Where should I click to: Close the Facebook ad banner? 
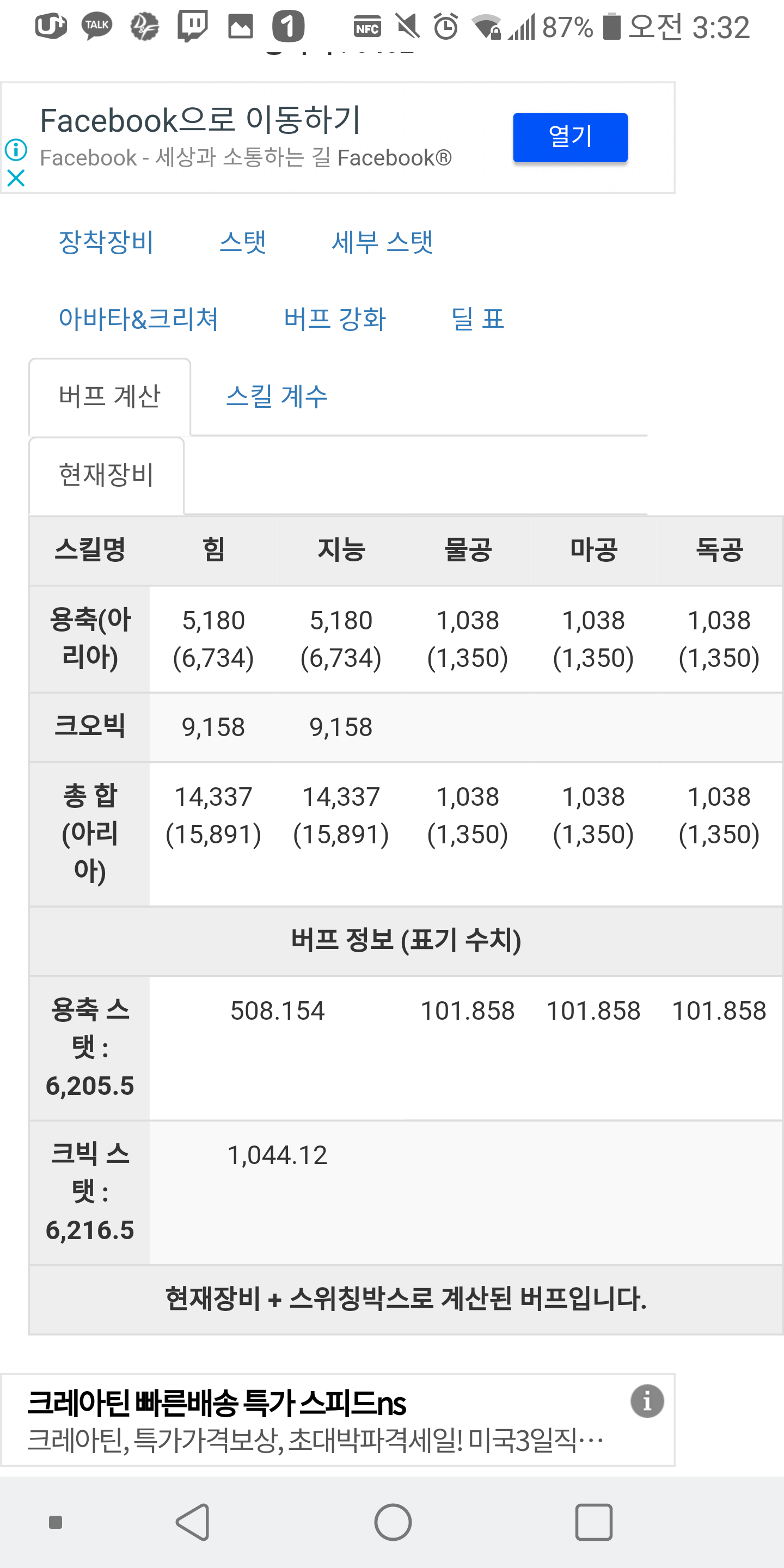coord(16,177)
